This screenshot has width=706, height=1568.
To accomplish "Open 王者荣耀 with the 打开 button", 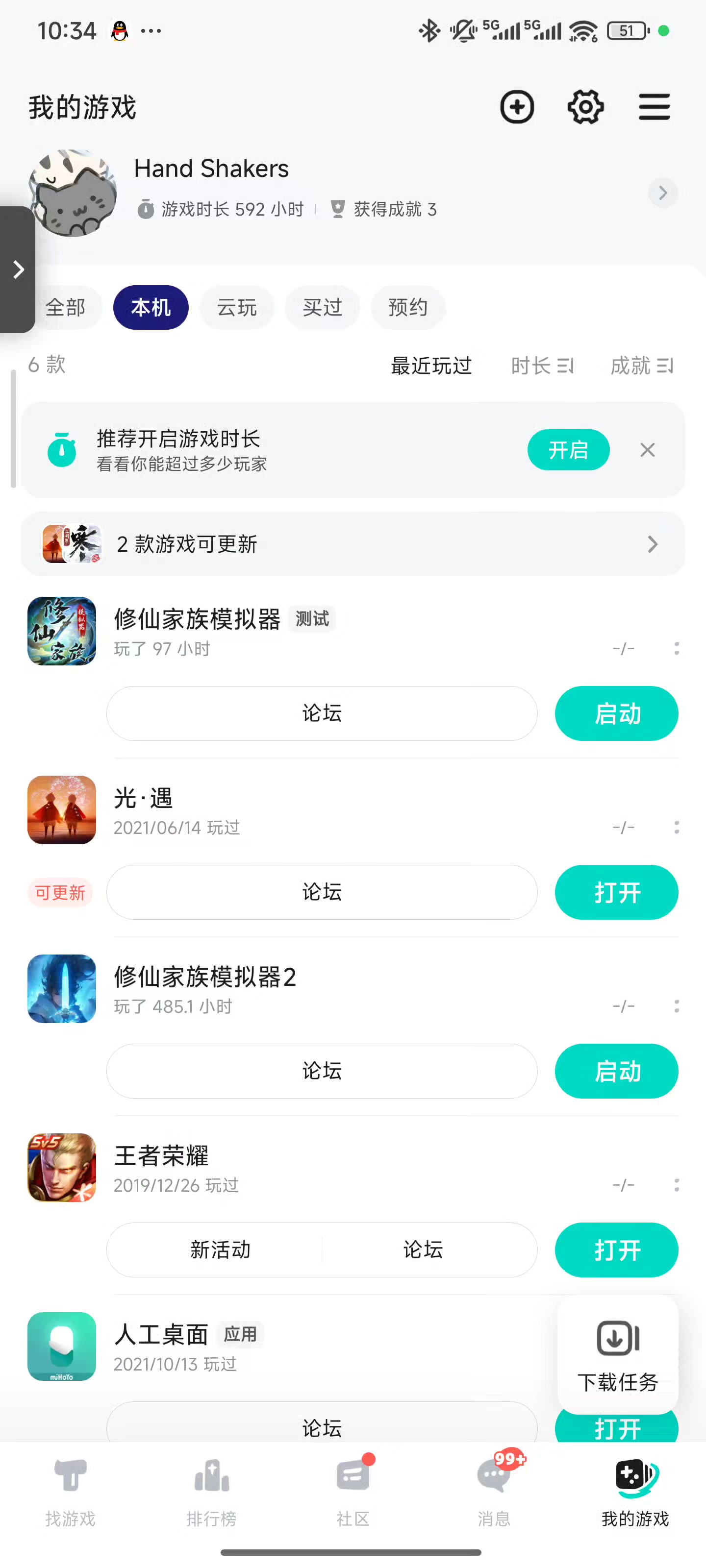I will (616, 1249).
